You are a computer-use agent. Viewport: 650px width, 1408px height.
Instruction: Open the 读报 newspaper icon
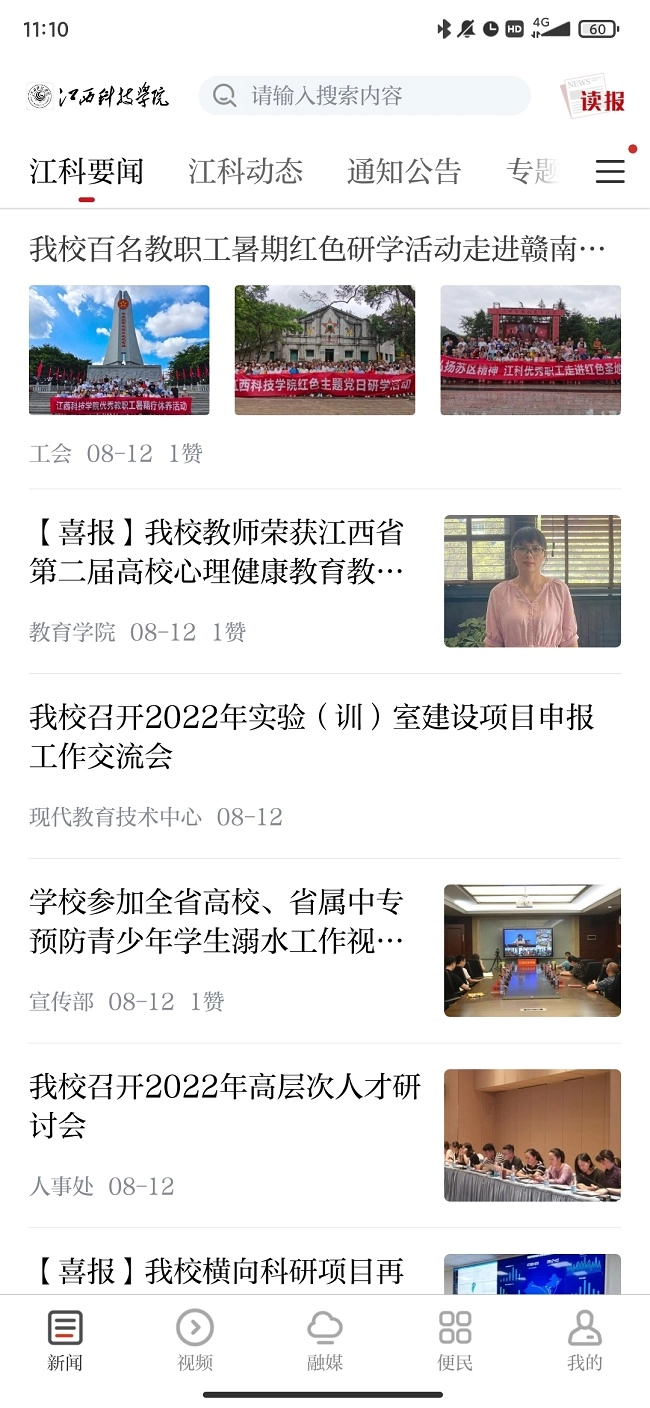pyautogui.click(x=594, y=97)
